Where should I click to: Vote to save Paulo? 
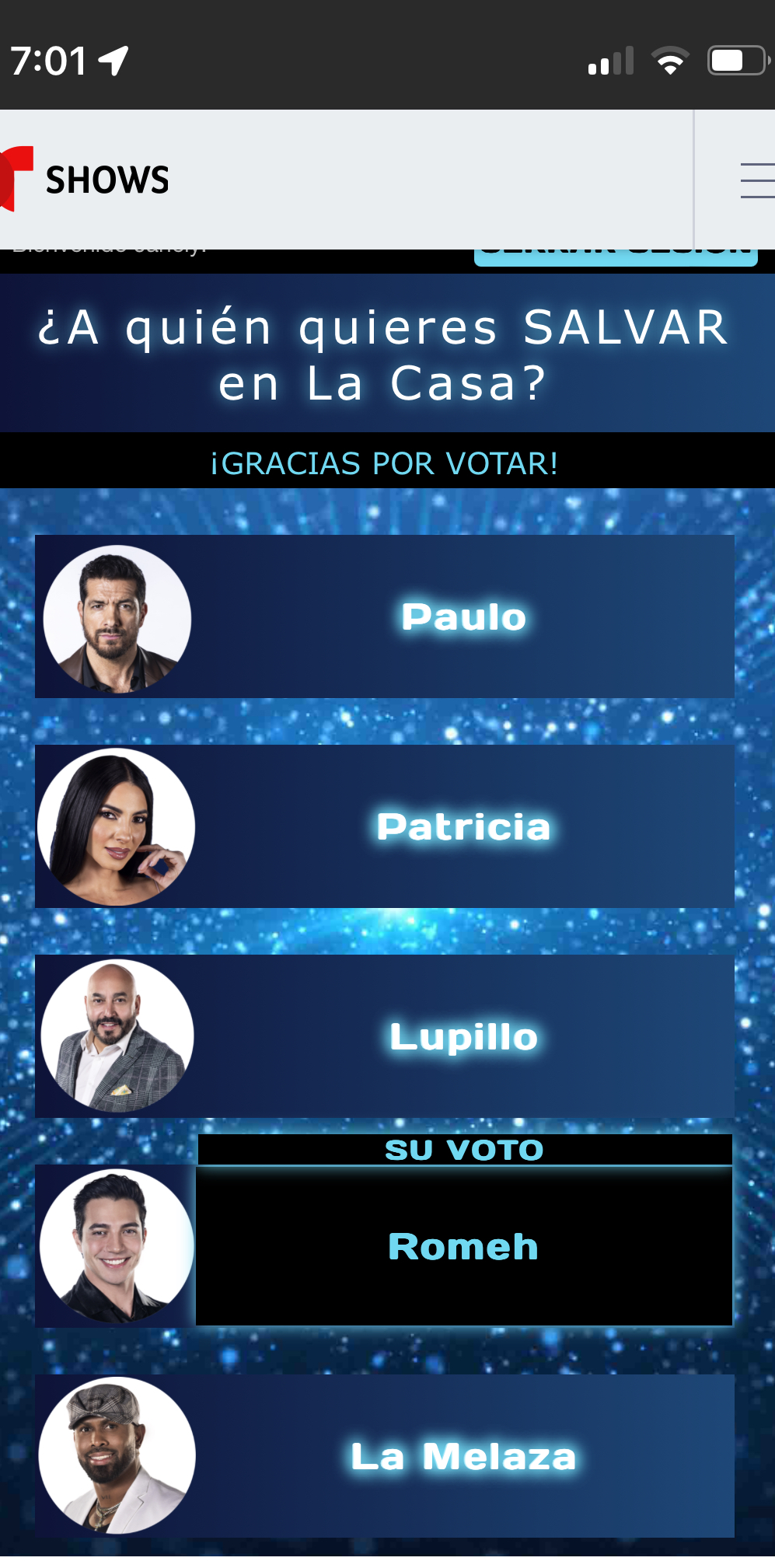coord(385,616)
